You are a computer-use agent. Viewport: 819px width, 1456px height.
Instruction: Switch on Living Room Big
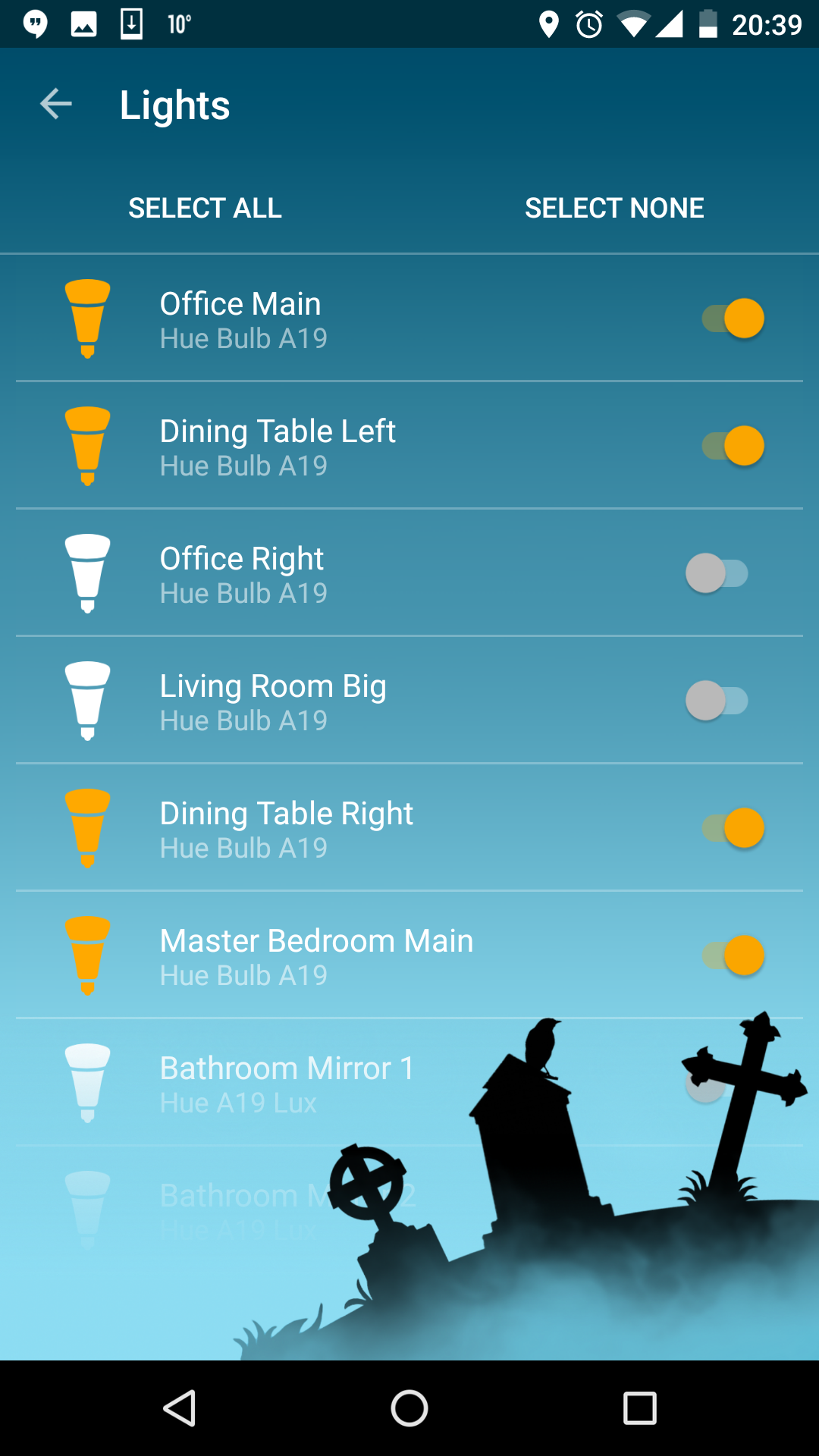pos(717,701)
